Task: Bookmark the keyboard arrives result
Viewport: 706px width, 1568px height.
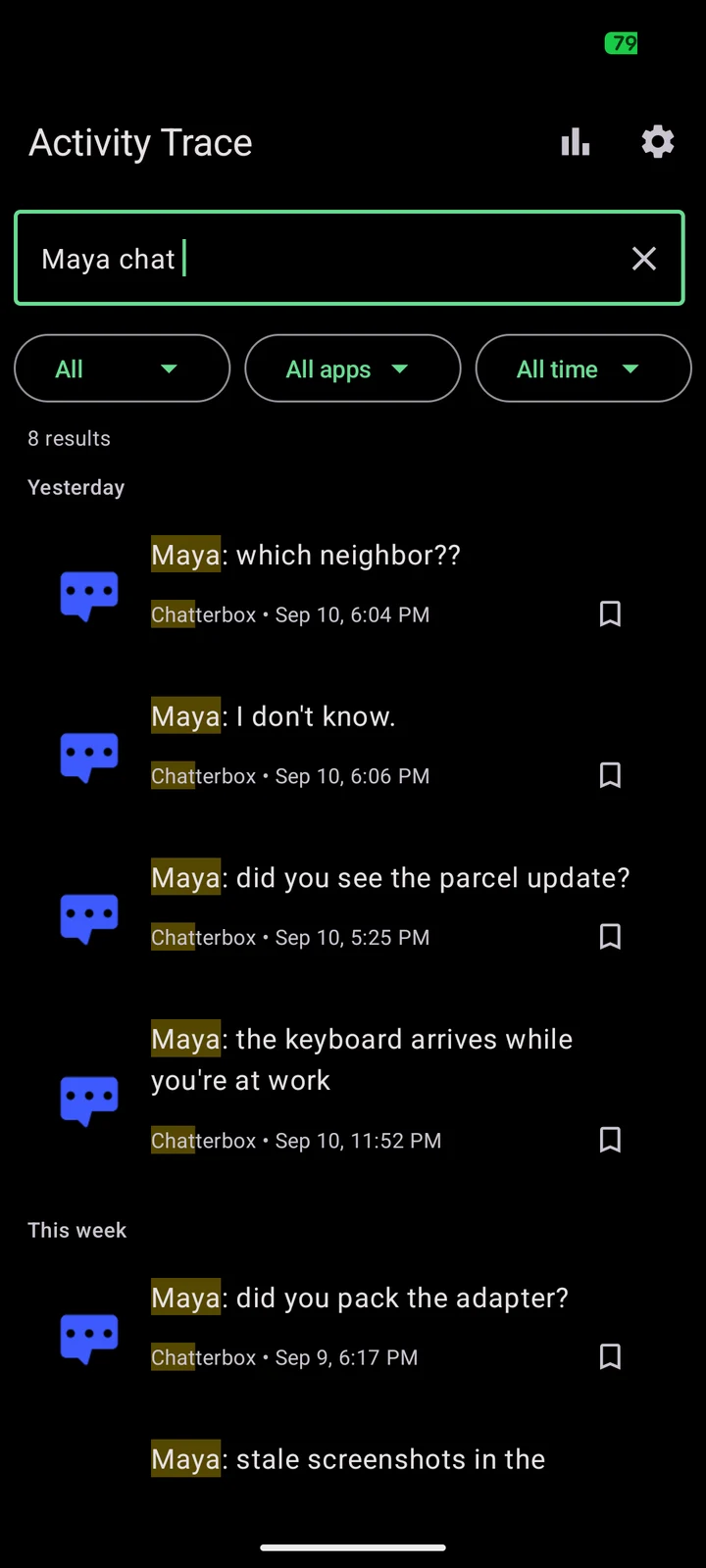Action: pos(610,1141)
